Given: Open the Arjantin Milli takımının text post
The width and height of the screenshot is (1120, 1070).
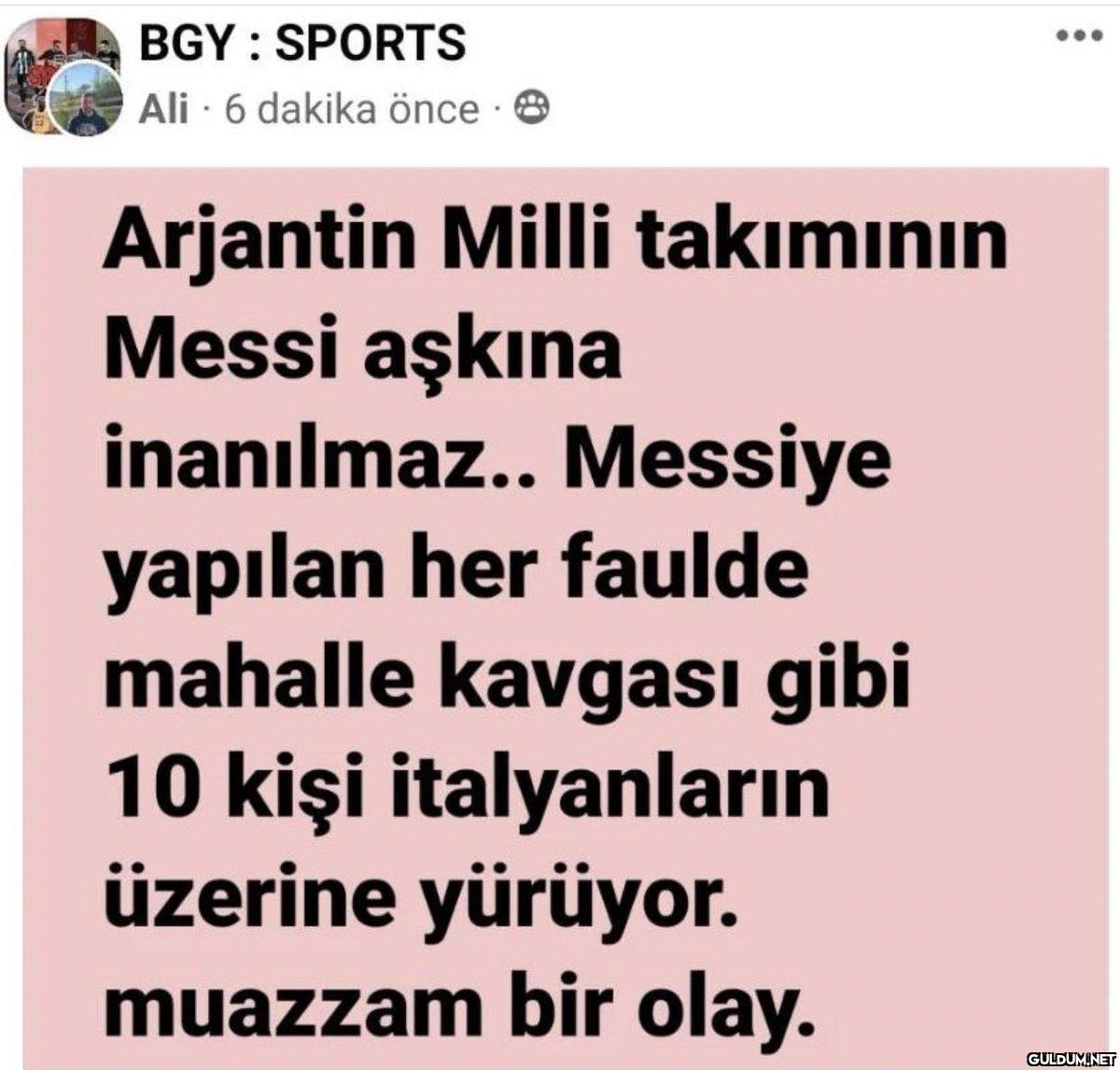Looking at the screenshot, I should click(x=560, y=616).
